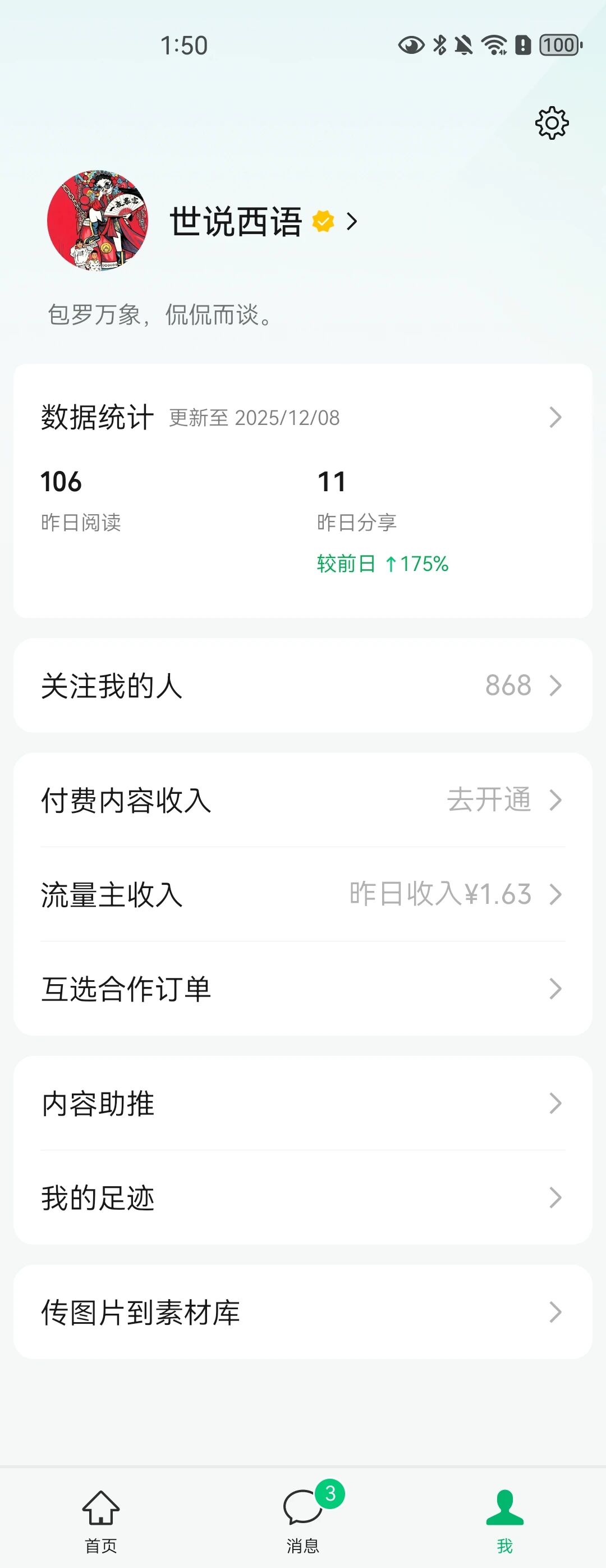Open the 世说西语 account profile
Viewport: 606px width, 1568px height.
click(263, 222)
